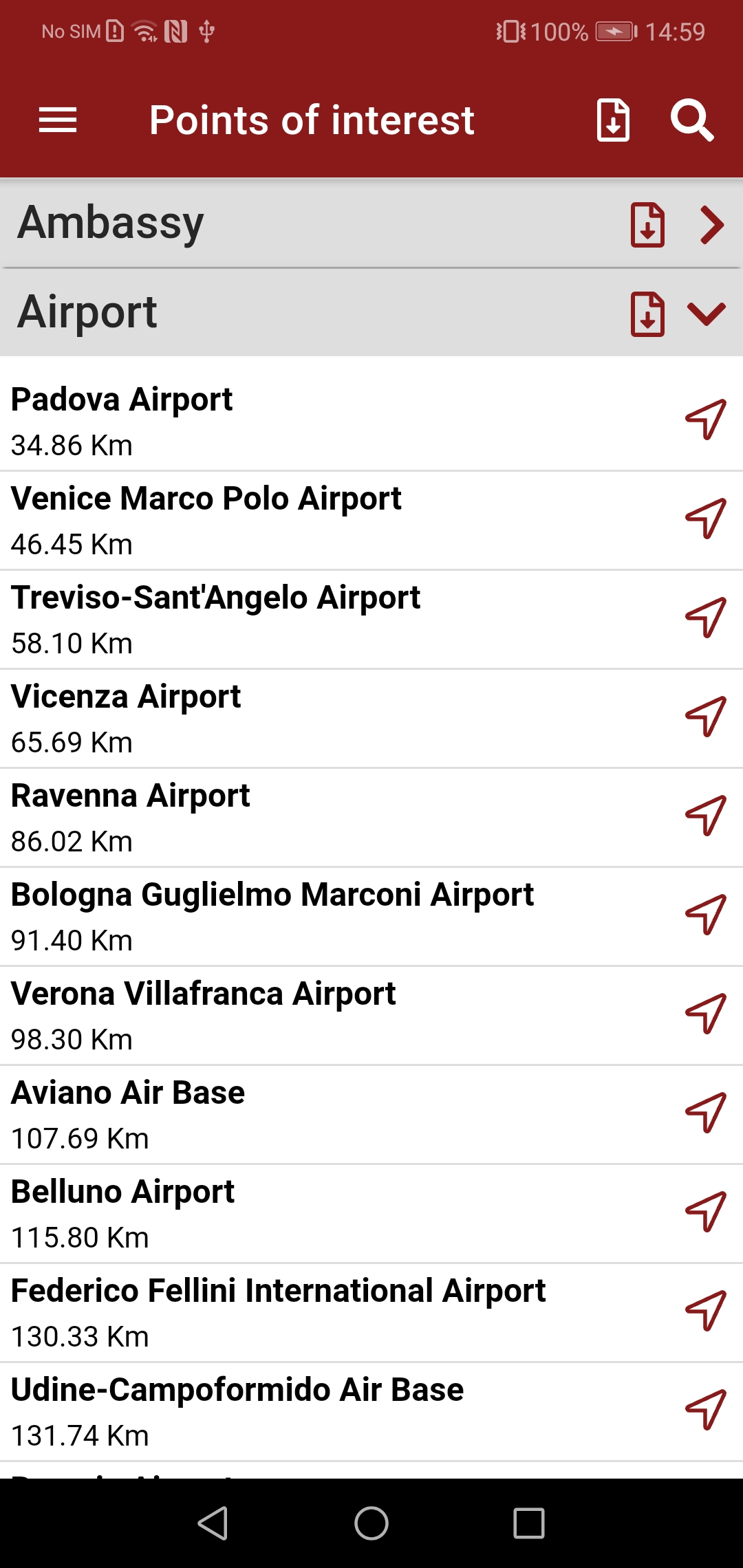Screen dimensions: 743x1568
Task: Navigate to Ravenna Airport
Action: click(705, 815)
